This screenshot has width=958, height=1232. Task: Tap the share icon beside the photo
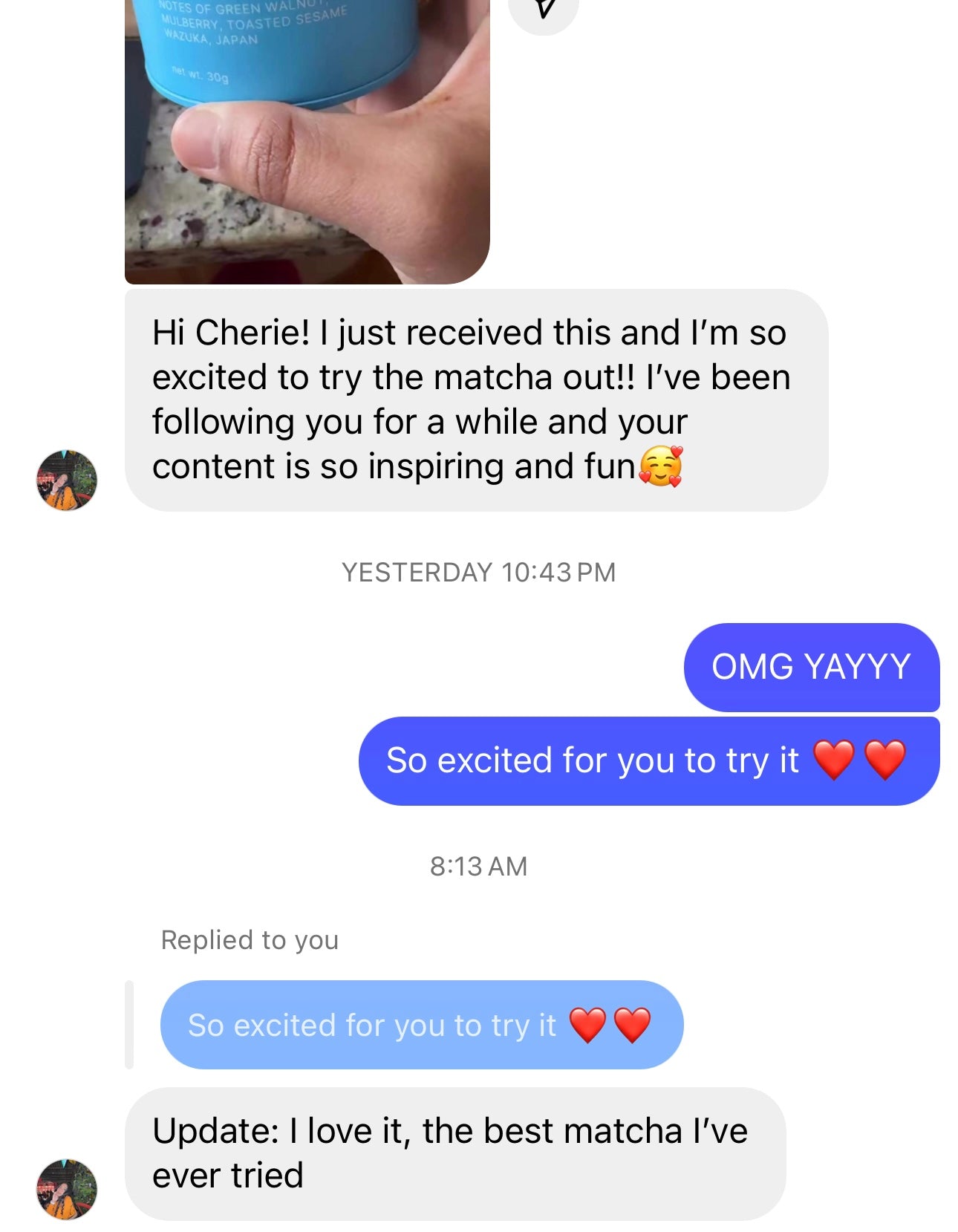pyautogui.click(x=544, y=9)
